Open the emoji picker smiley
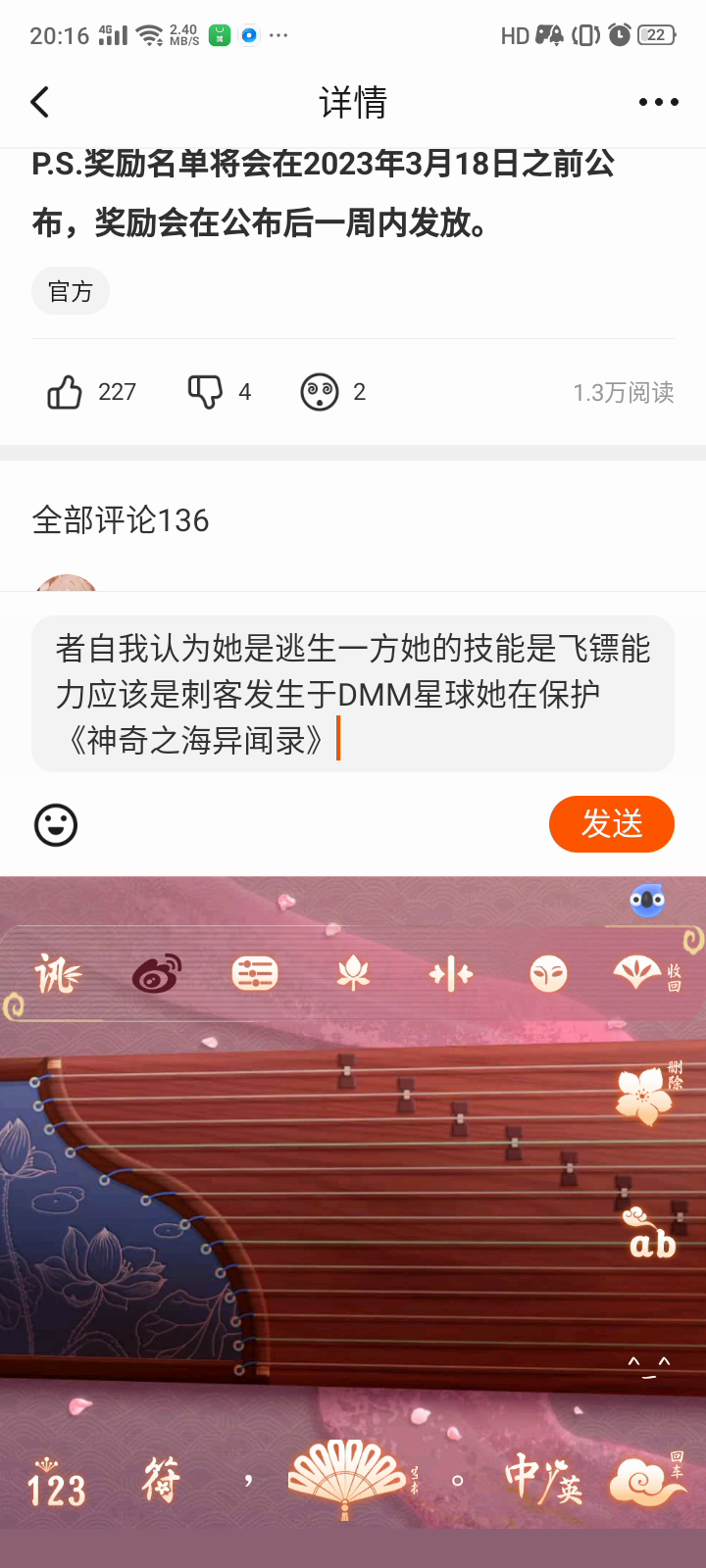This screenshot has height=1568, width=706. (56, 825)
